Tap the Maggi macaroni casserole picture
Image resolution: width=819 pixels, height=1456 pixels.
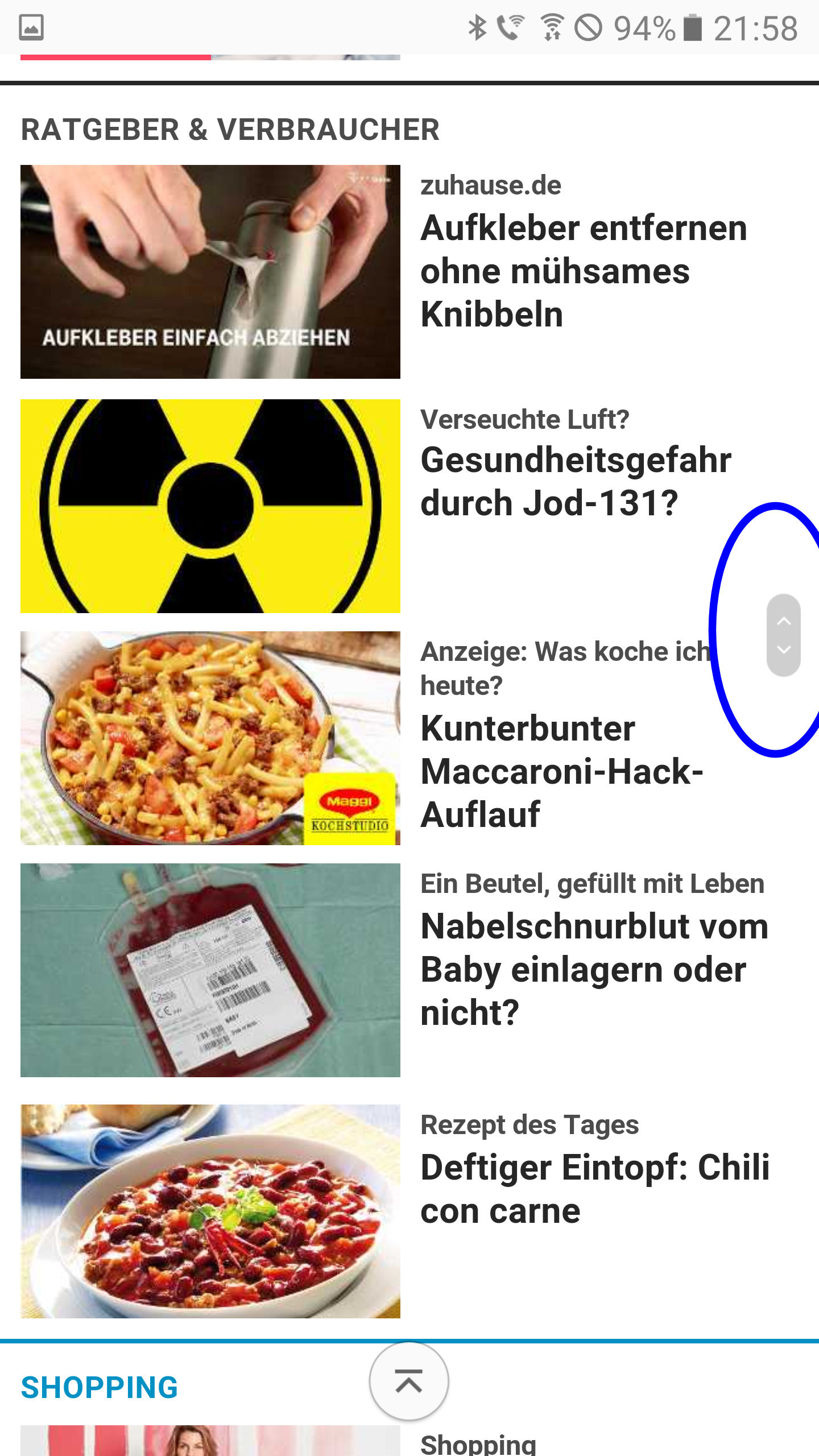pyautogui.click(x=210, y=738)
